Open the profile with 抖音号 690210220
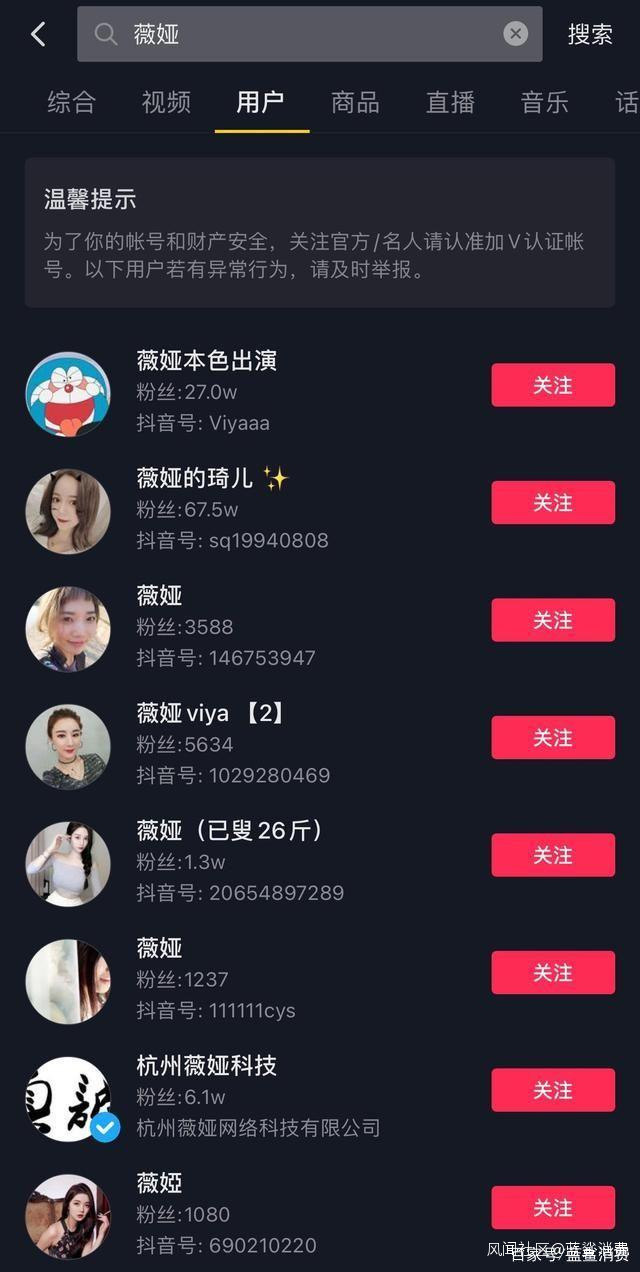This screenshot has width=640, height=1272. coord(68,1216)
